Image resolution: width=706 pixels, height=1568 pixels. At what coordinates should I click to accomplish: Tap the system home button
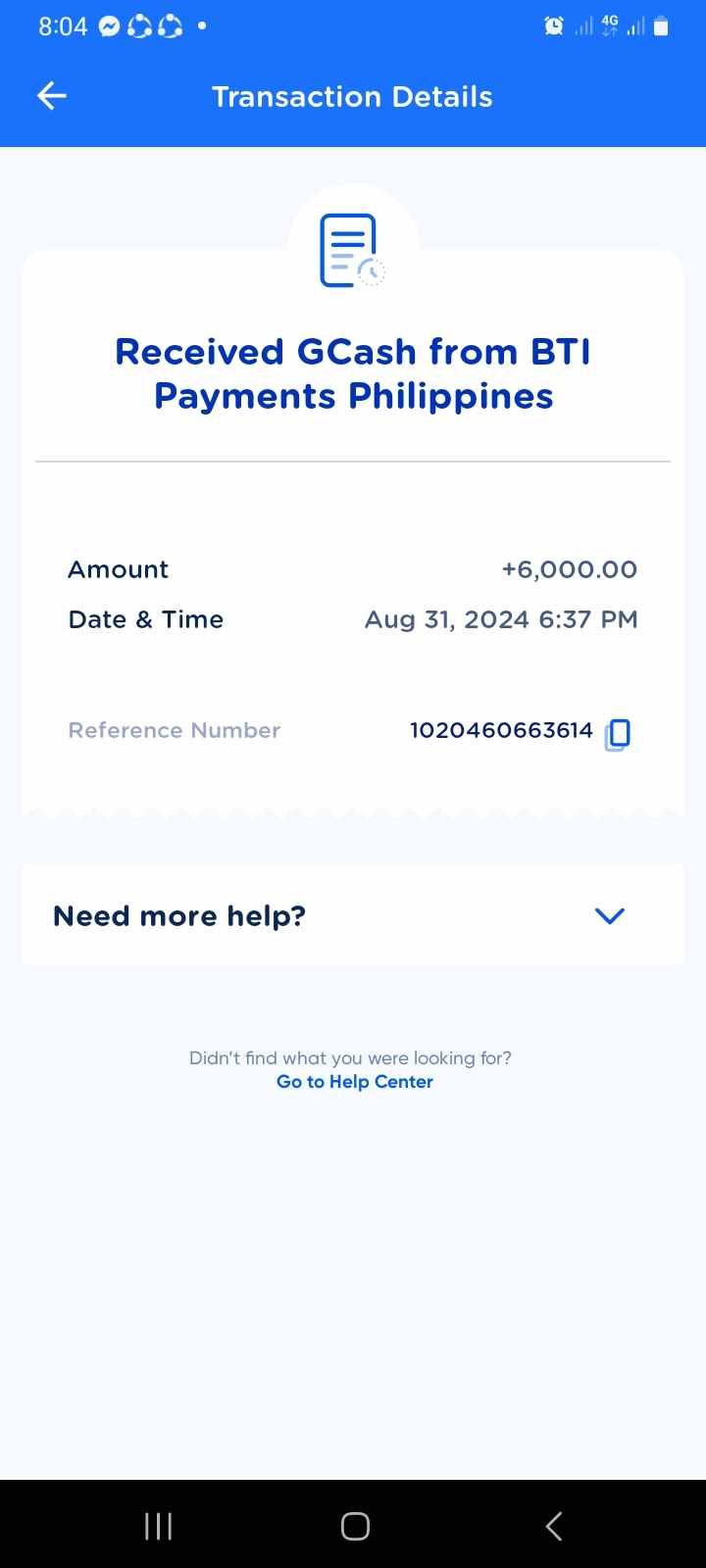pyautogui.click(x=355, y=1526)
